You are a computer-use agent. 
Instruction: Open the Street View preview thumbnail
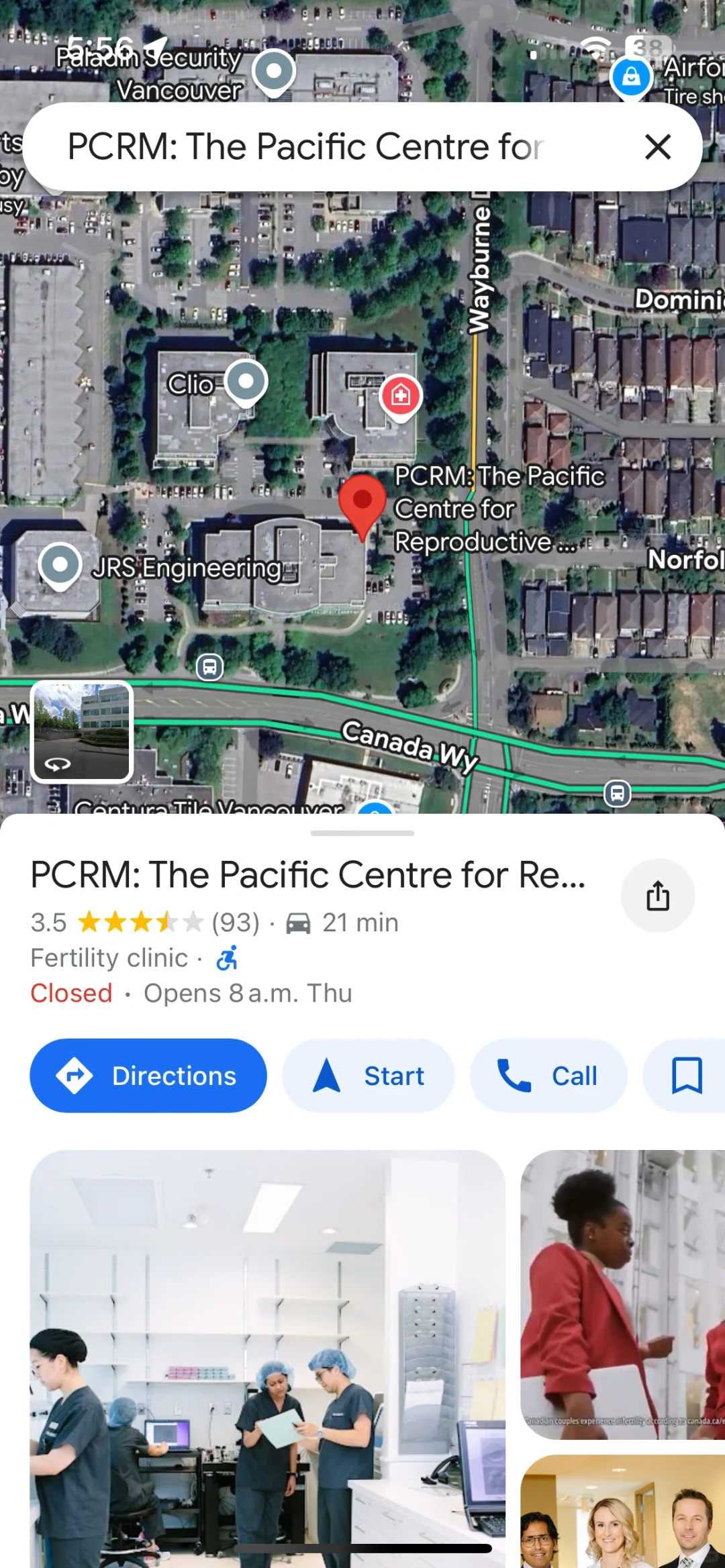82,731
